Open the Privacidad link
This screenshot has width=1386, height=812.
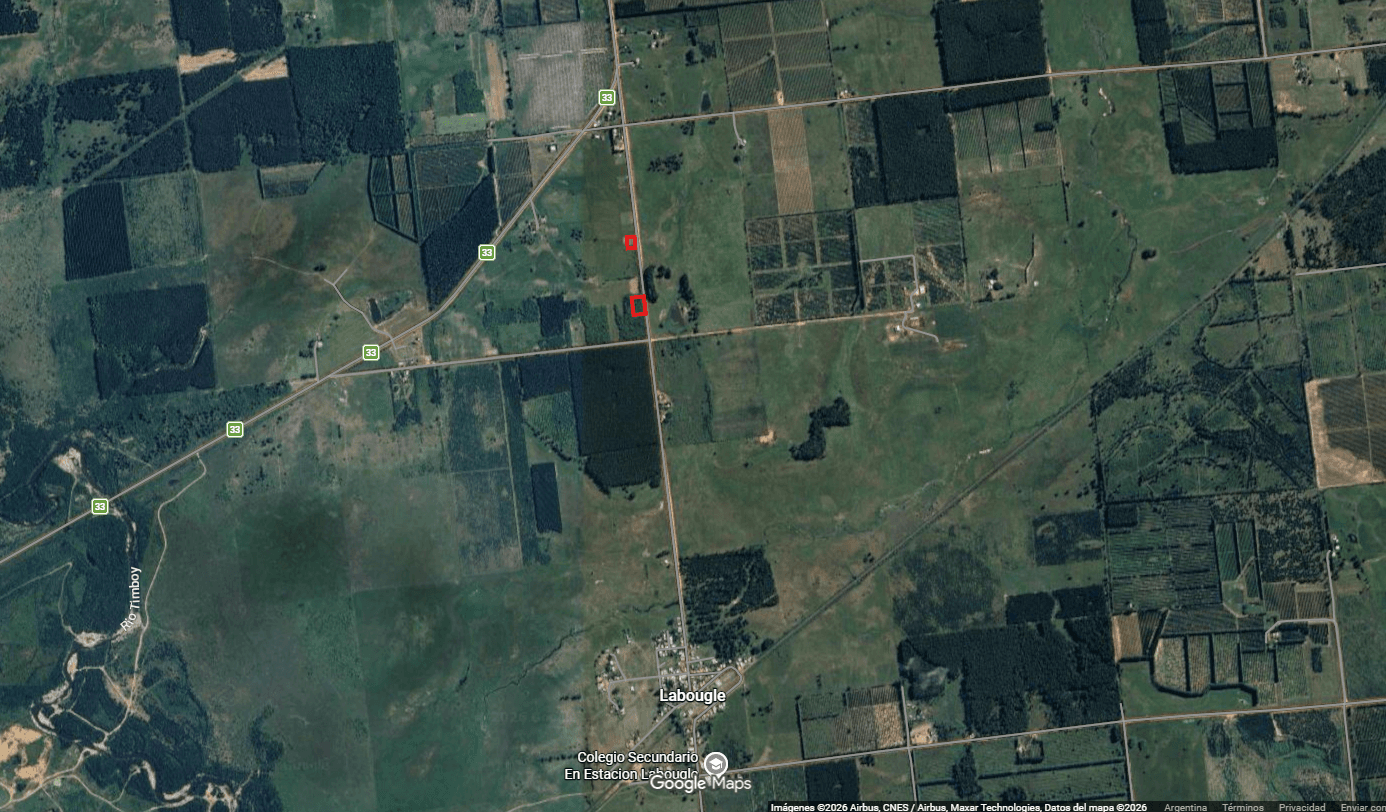click(1302, 806)
